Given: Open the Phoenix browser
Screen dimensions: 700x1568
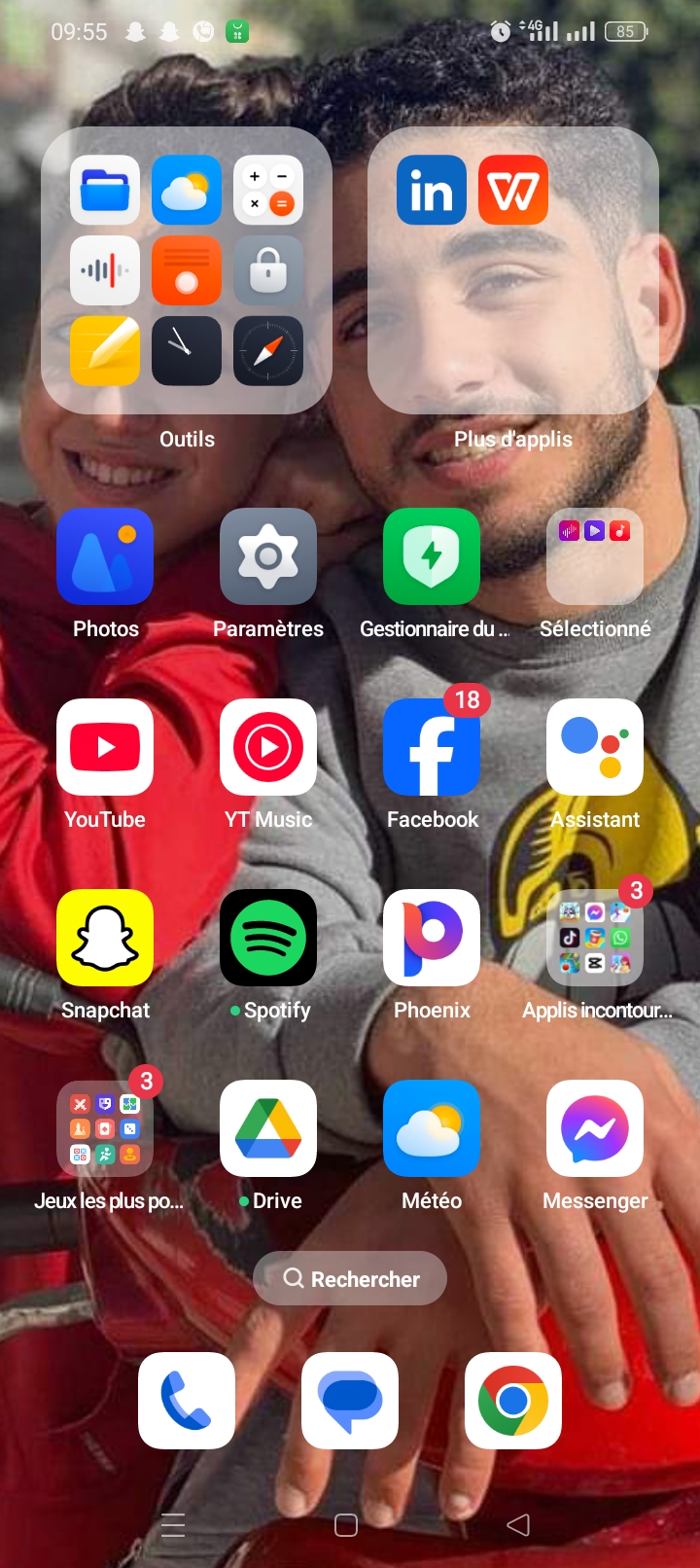Looking at the screenshot, I should 432,938.
